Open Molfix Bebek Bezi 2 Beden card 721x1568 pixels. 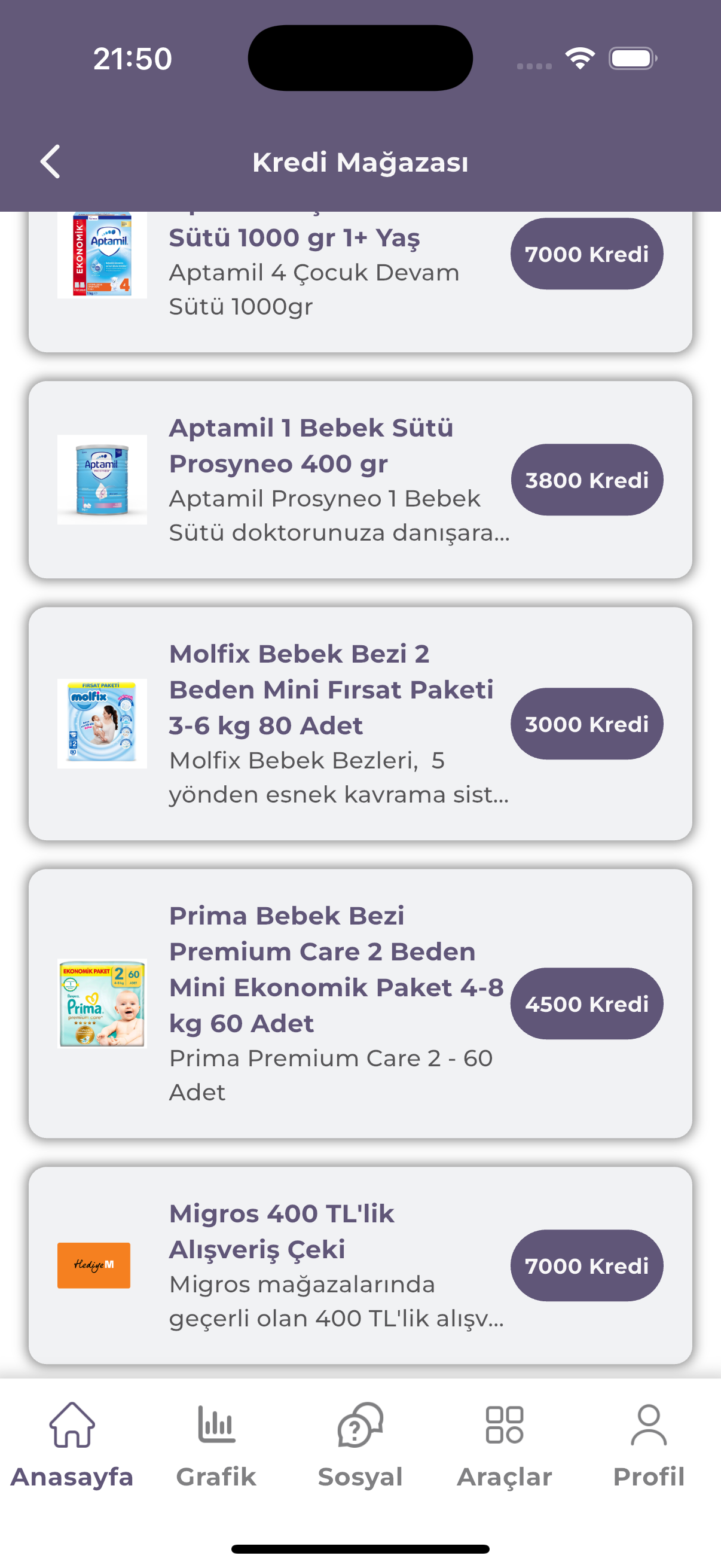(x=360, y=724)
